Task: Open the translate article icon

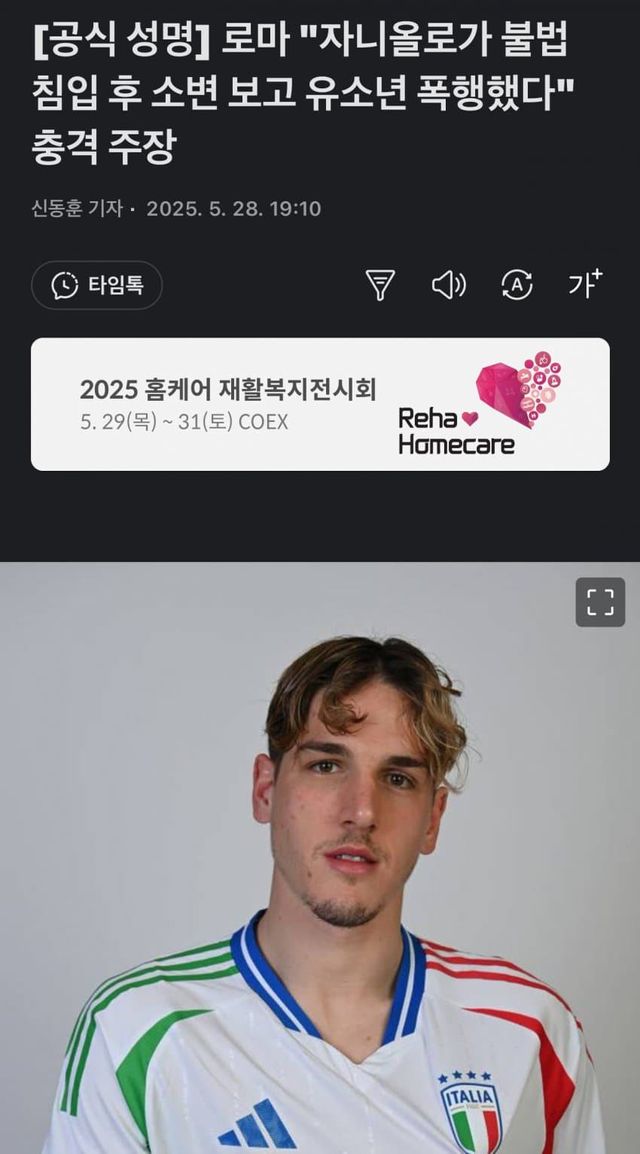Action: [x=516, y=285]
